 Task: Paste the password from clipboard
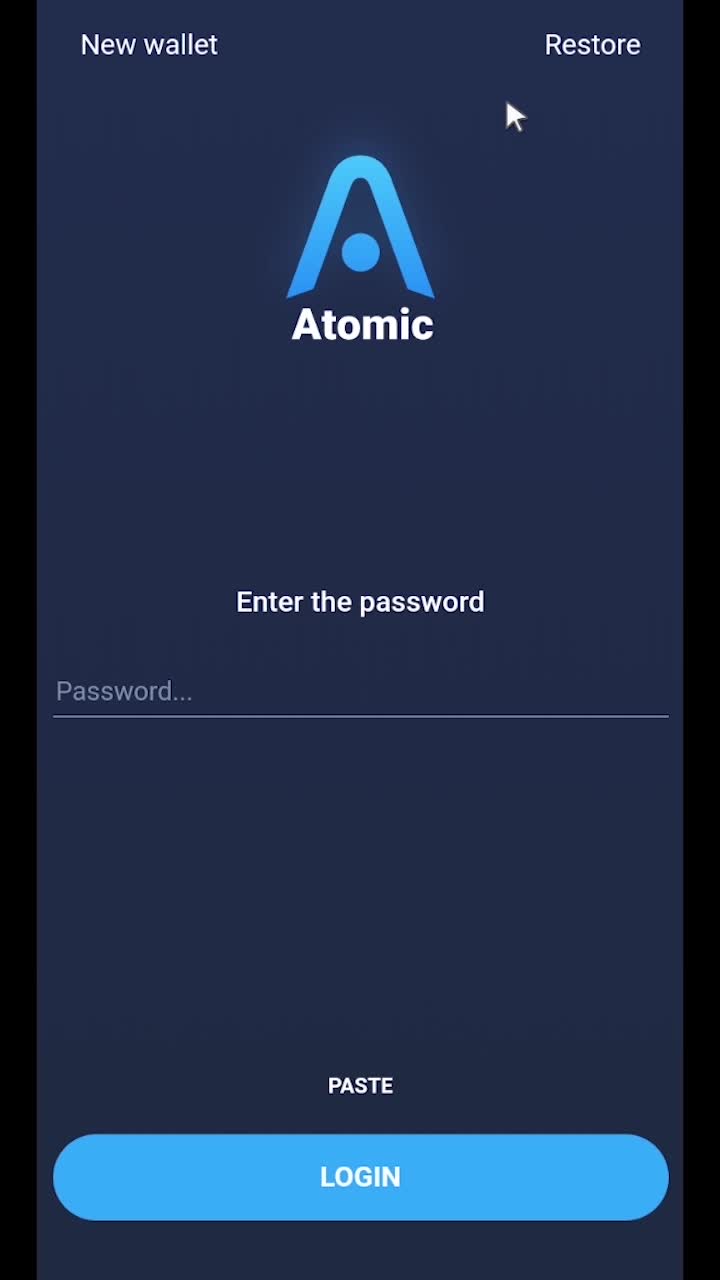click(x=360, y=1086)
